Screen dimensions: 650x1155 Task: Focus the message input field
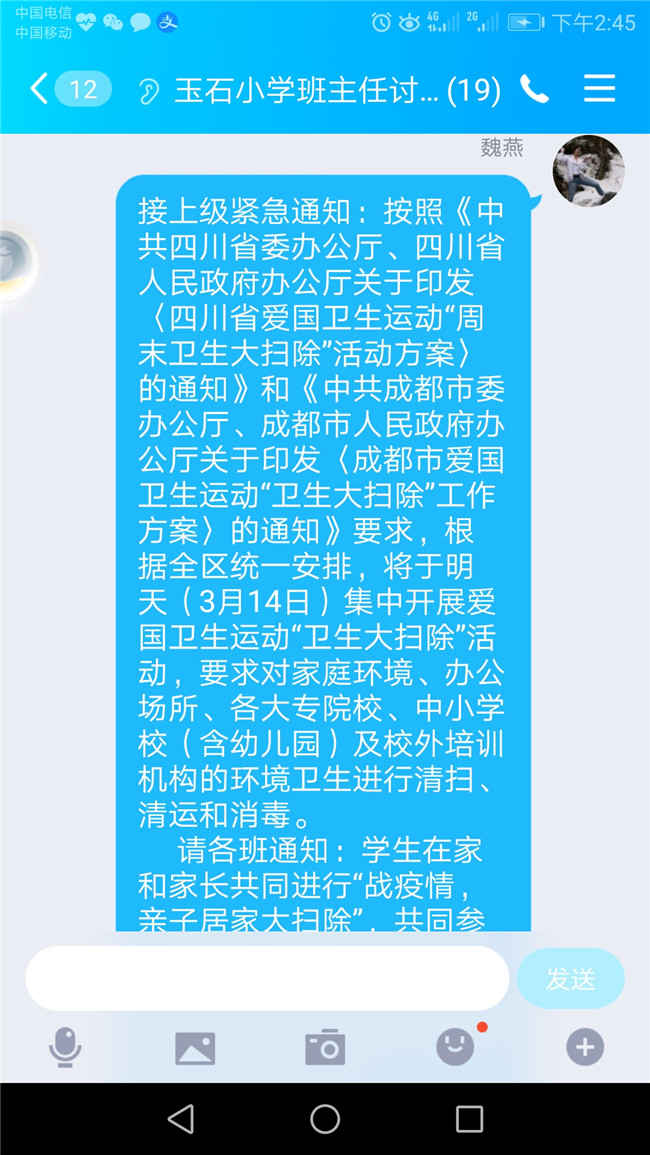(267, 978)
